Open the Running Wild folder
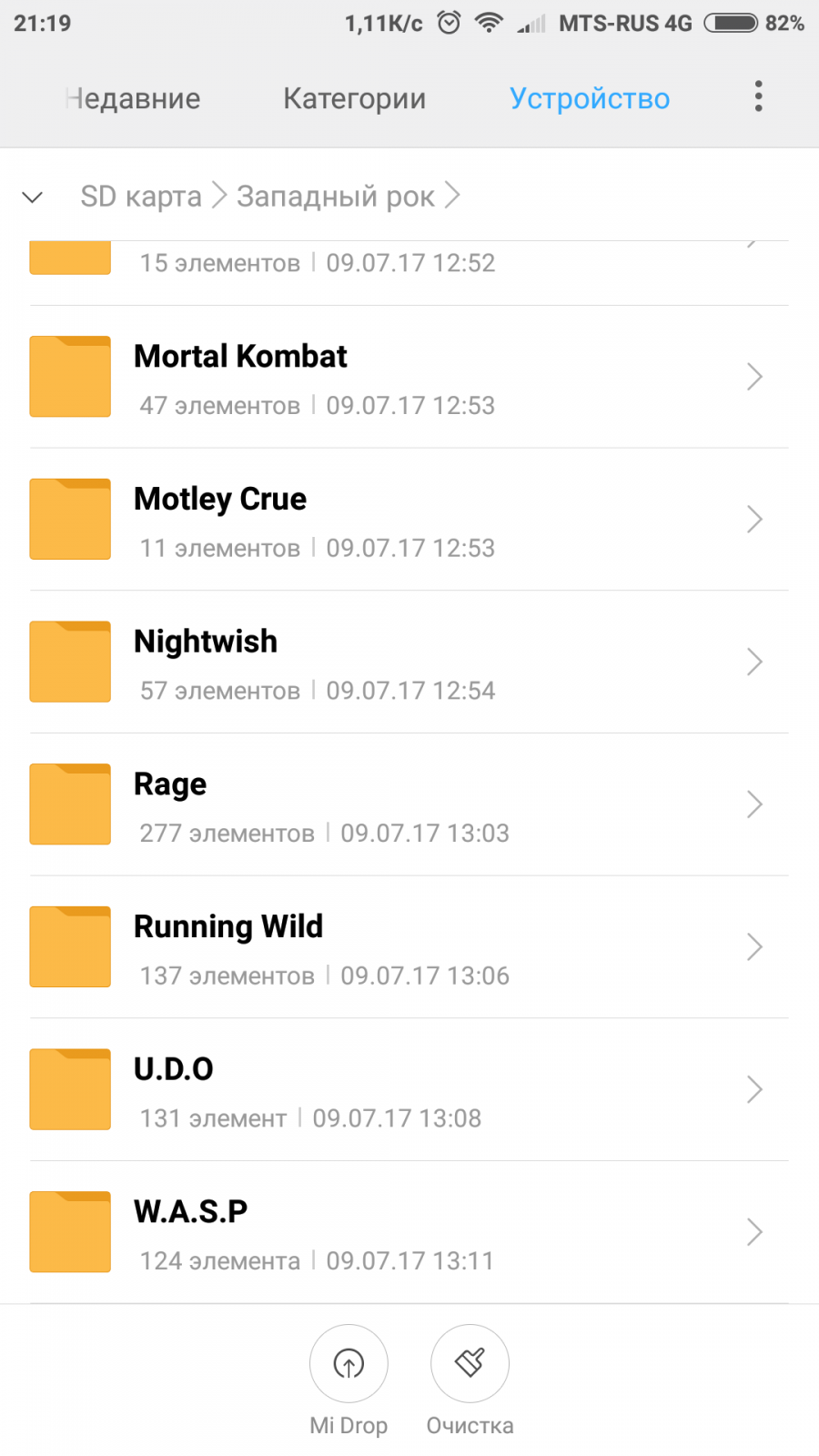This screenshot has width=819, height=1456. click(409, 947)
